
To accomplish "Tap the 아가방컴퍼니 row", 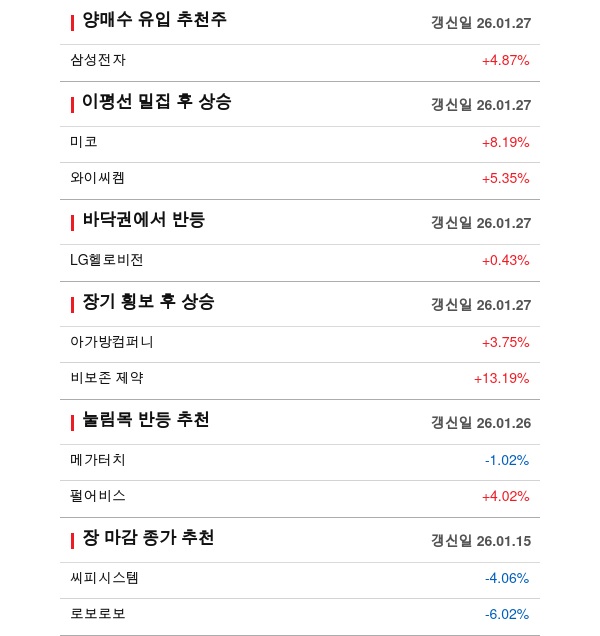I will coord(112,342).
